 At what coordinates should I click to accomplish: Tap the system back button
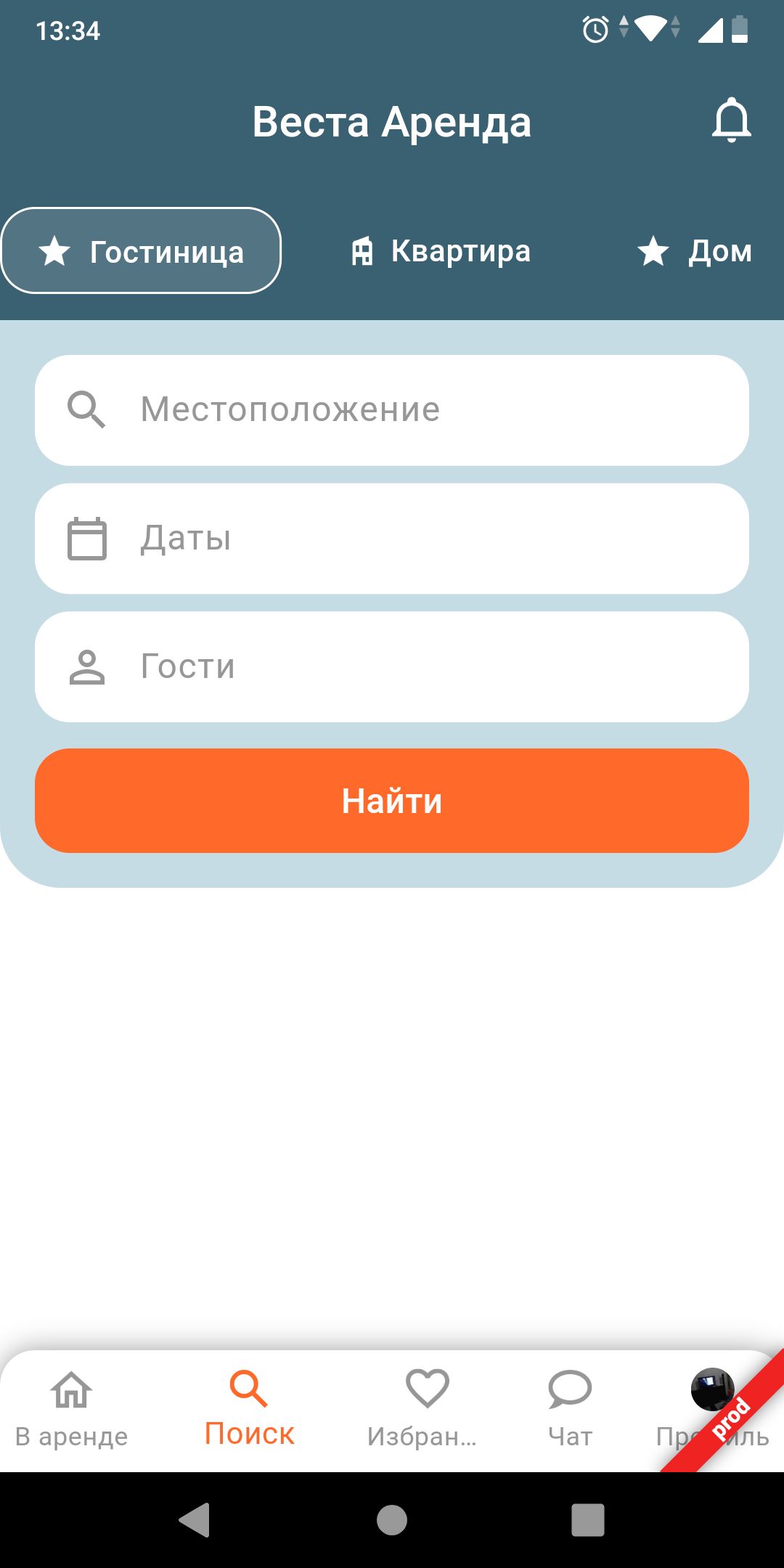pyautogui.click(x=195, y=1520)
